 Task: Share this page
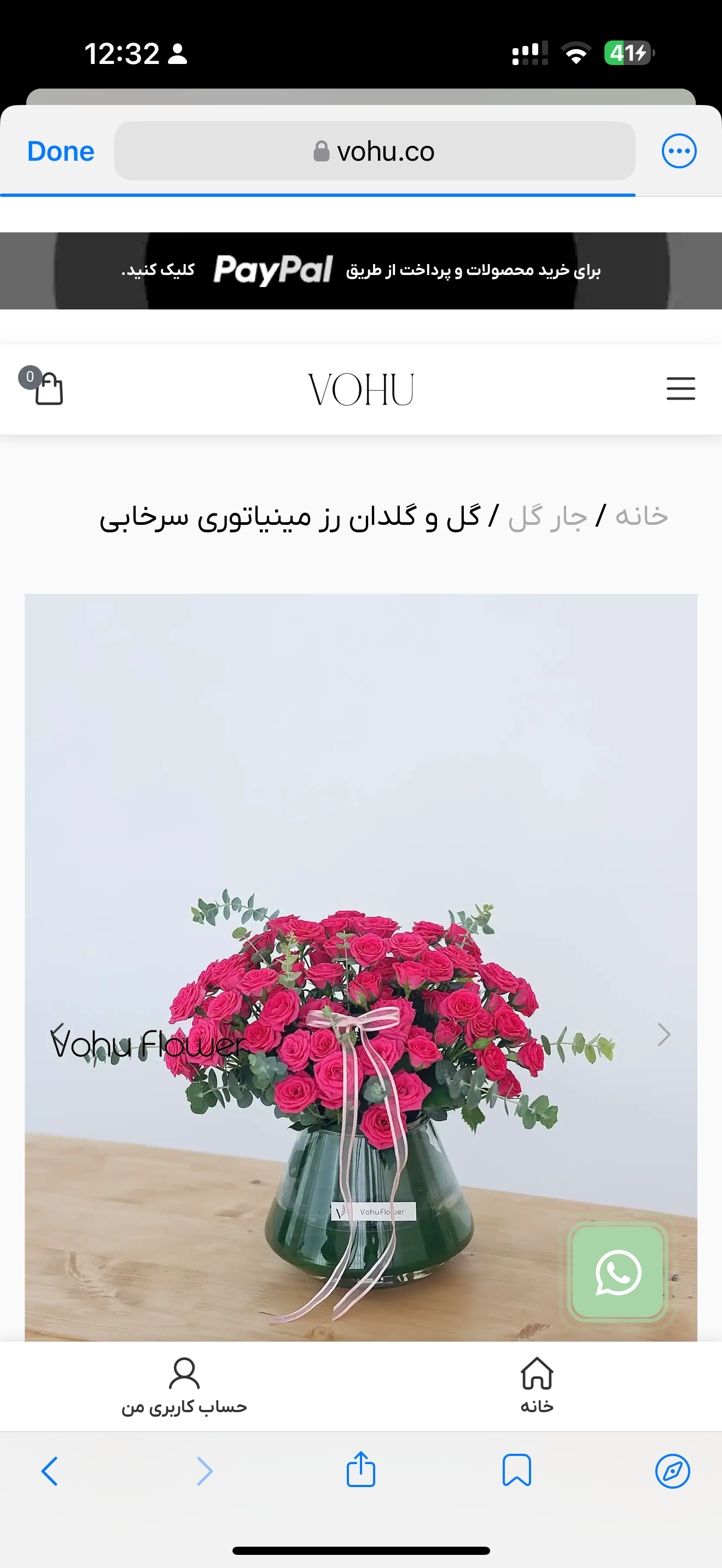[x=360, y=1470]
